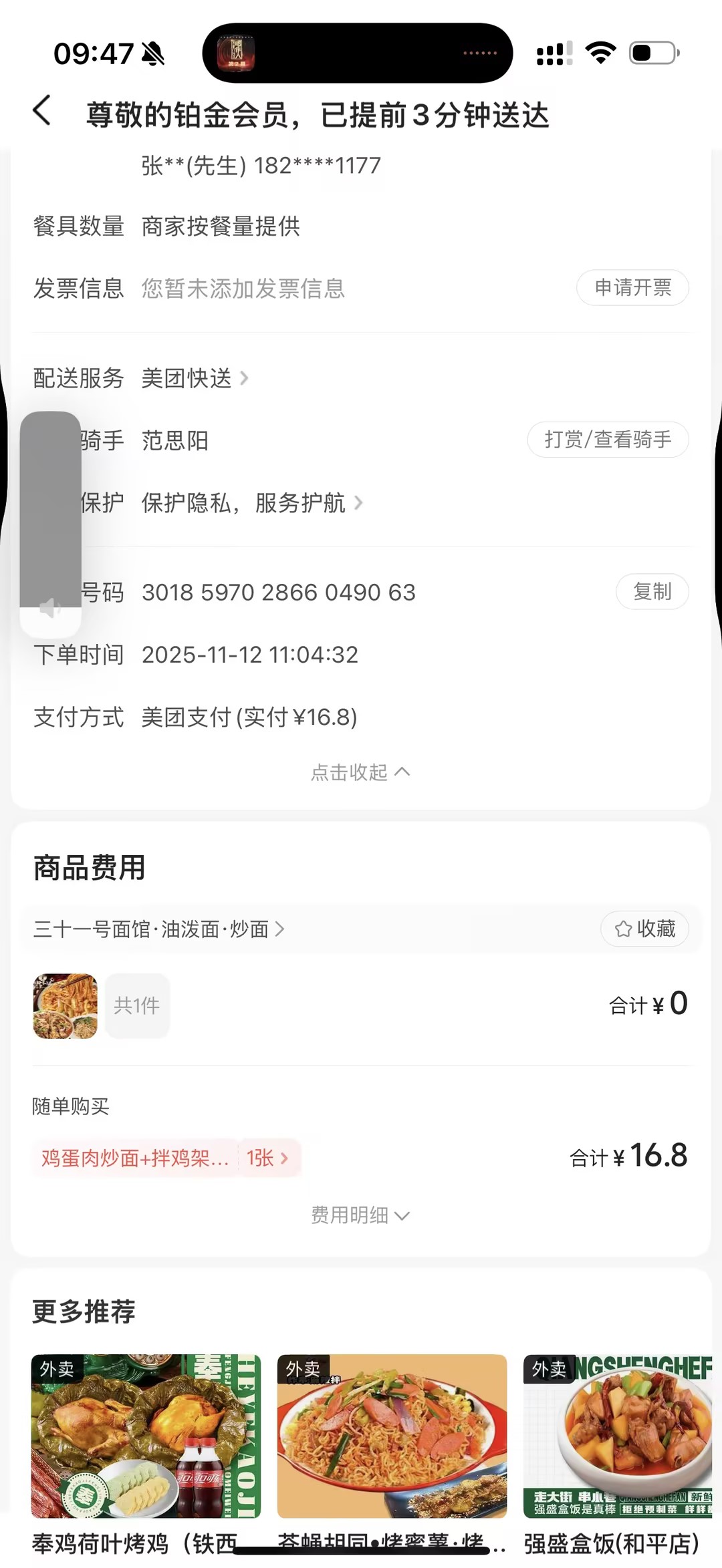Tap 打赏/查看骑手 button

(x=608, y=440)
